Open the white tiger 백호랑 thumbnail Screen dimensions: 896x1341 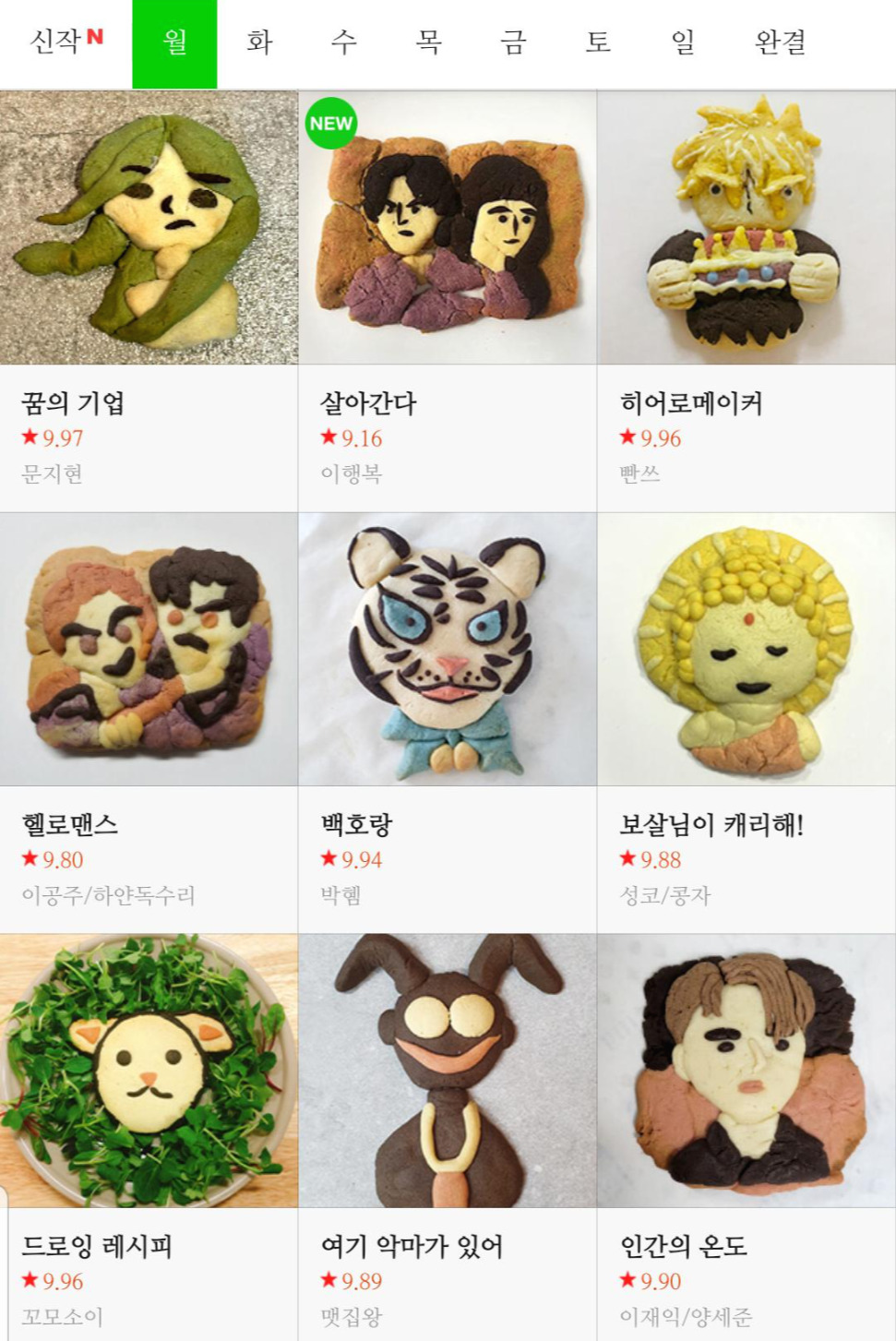448,646
